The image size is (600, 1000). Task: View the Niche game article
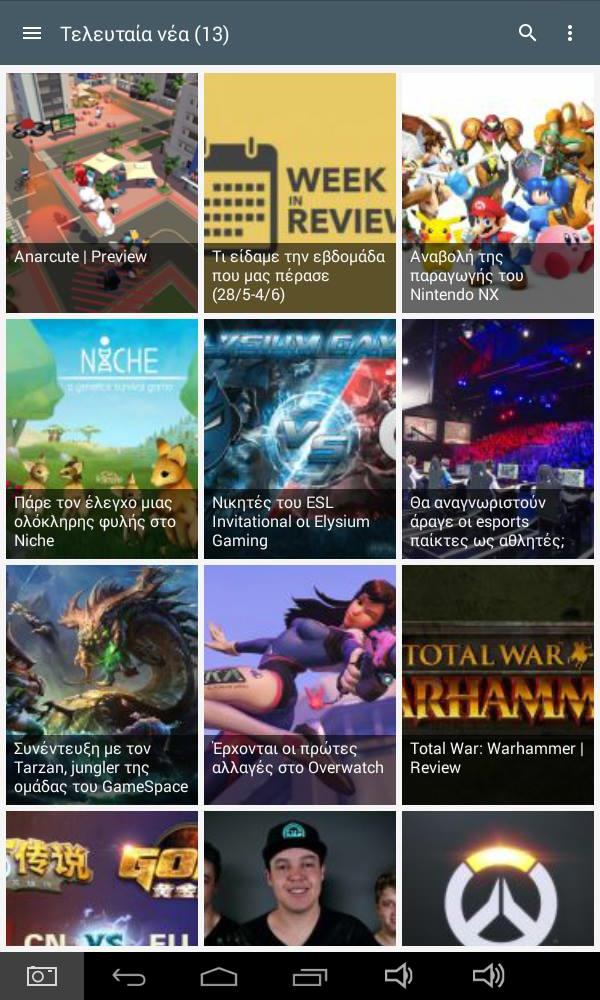[102, 438]
